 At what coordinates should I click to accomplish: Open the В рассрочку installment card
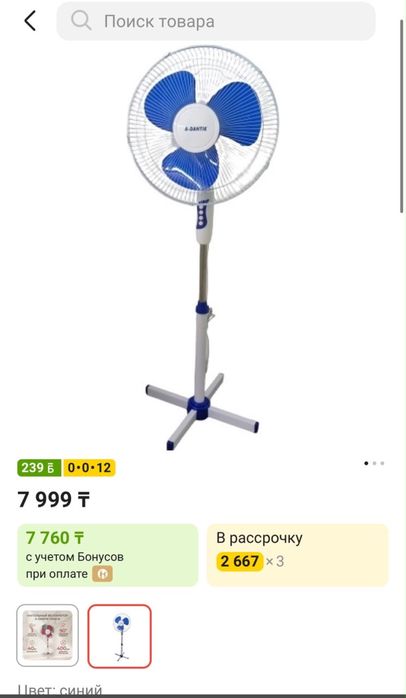[297, 555]
